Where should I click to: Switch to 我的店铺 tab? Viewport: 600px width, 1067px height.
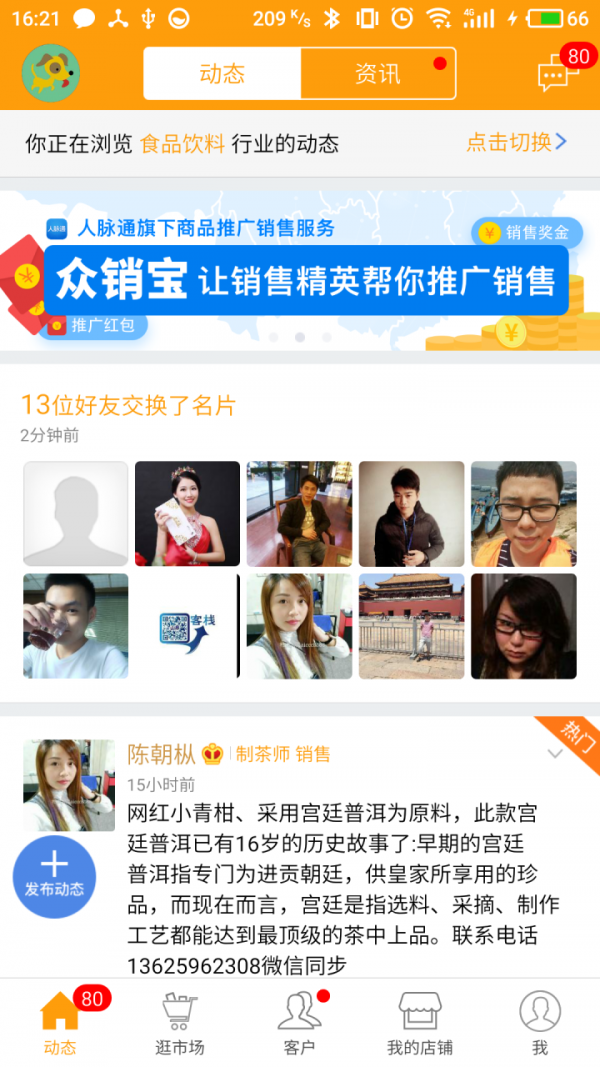click(x=420, y=1022)
